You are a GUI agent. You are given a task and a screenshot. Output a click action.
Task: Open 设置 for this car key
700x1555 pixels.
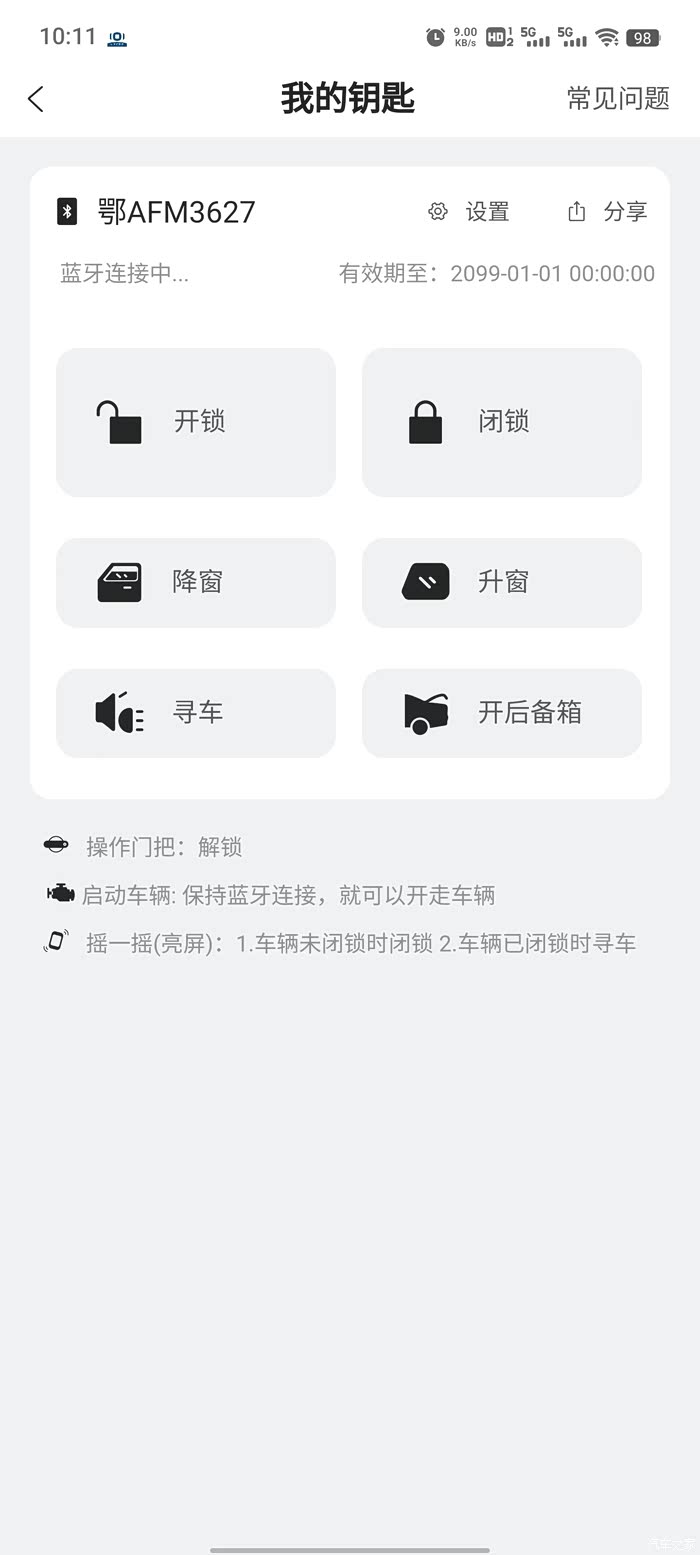click(x=469, y=212)
